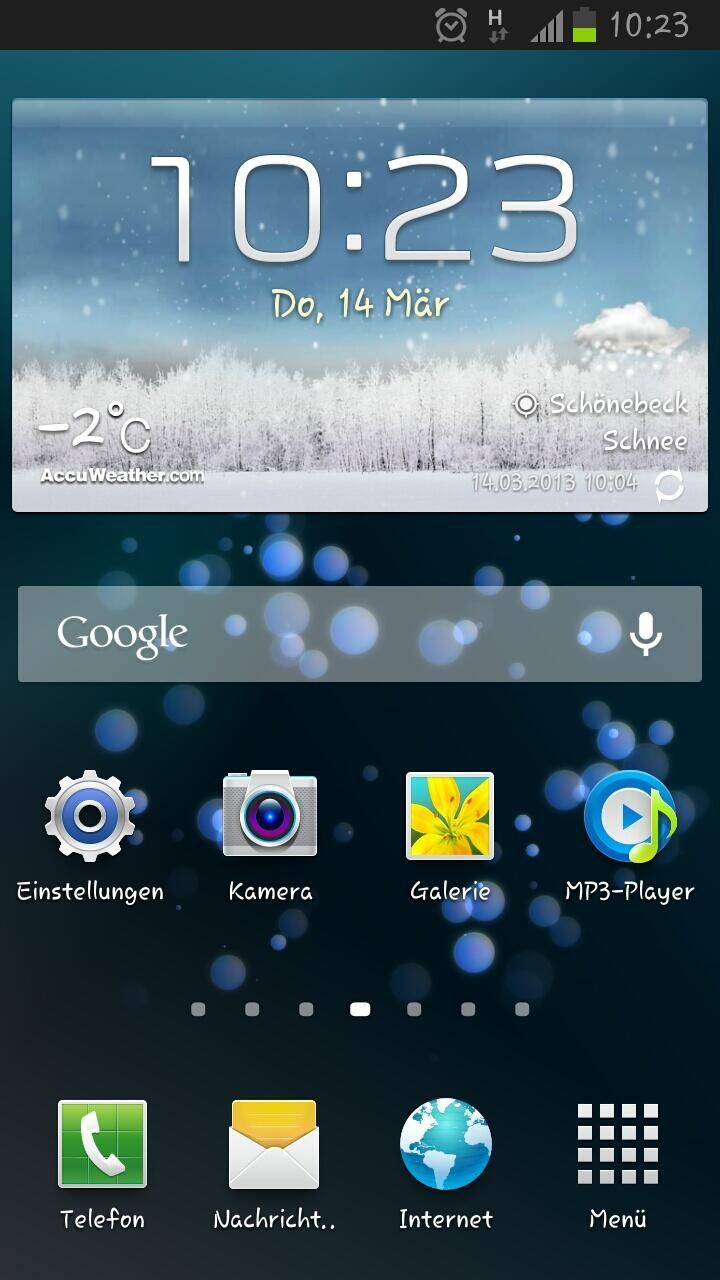720x1280 pixels.
Task: Jump to the last home page dot
Action: [x=522, y=1010]
